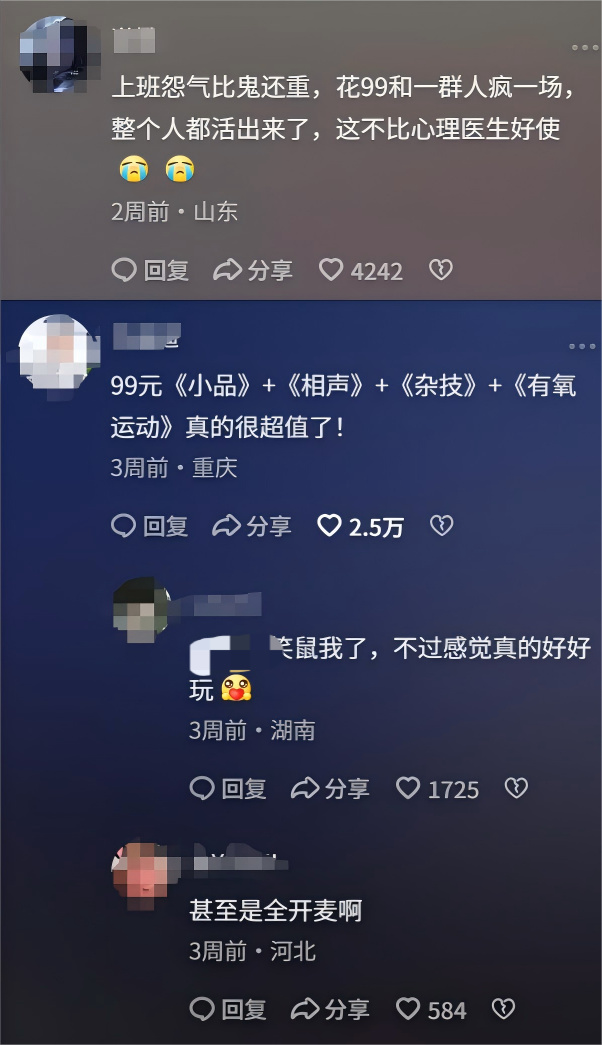602x1045 pixels.
Task: Like the comment with 584 likes
Action: point(408,1009)
